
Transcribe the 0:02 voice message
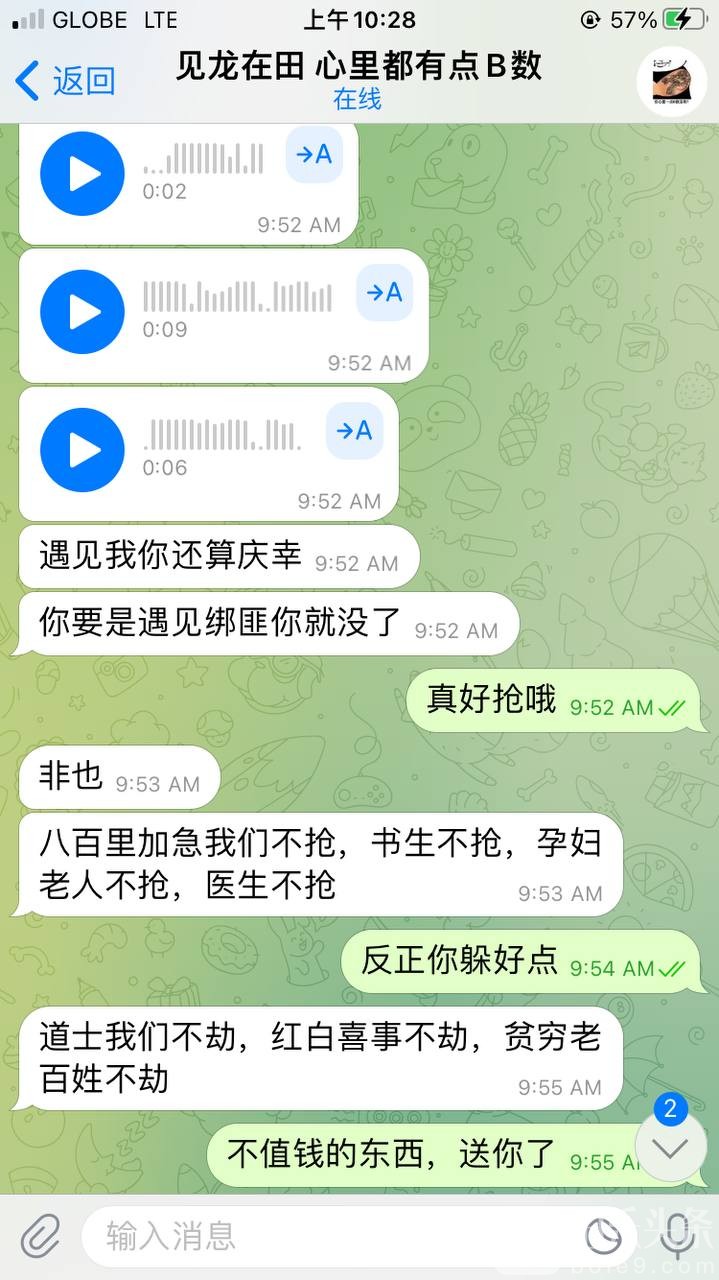314,154
